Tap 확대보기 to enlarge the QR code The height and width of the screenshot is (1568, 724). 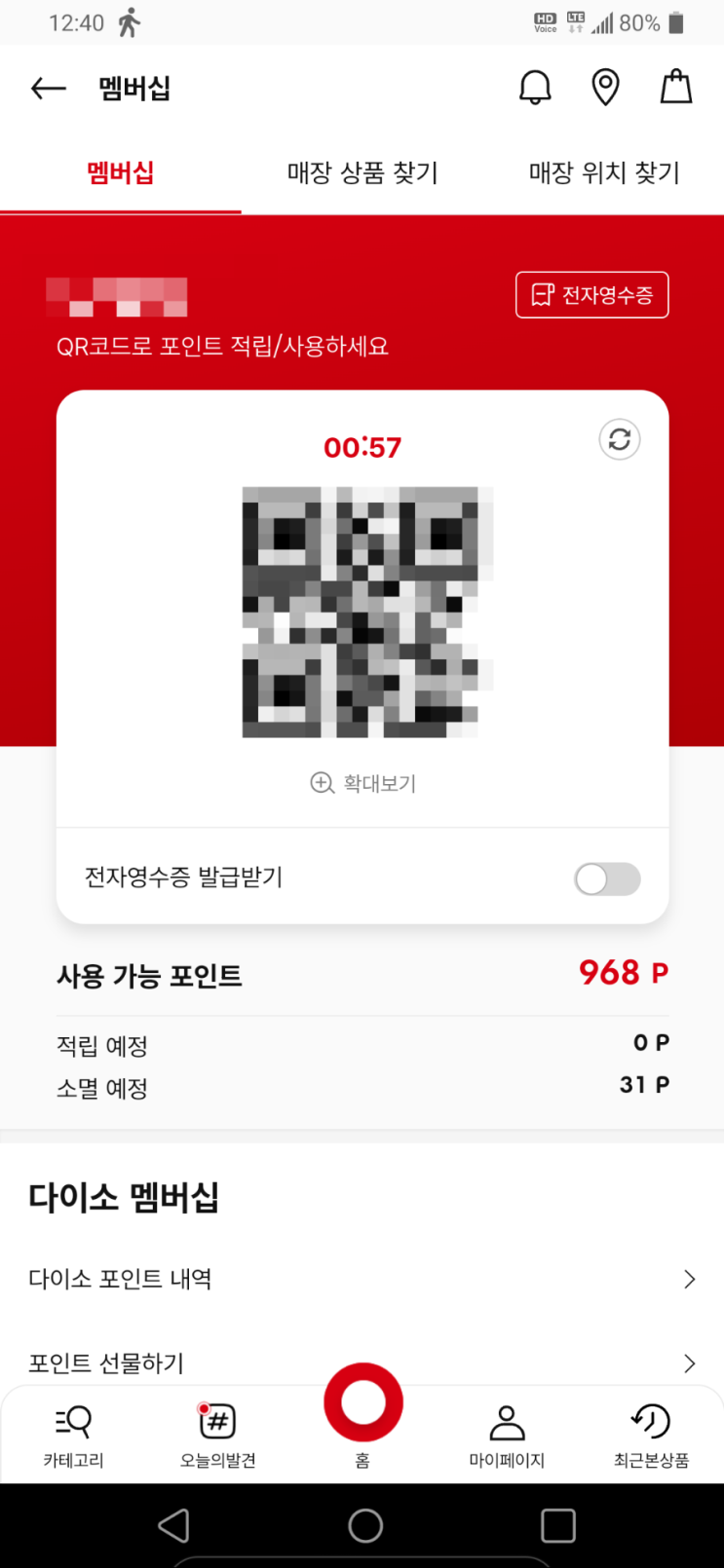pyautogui.click(x=362, y=783)
